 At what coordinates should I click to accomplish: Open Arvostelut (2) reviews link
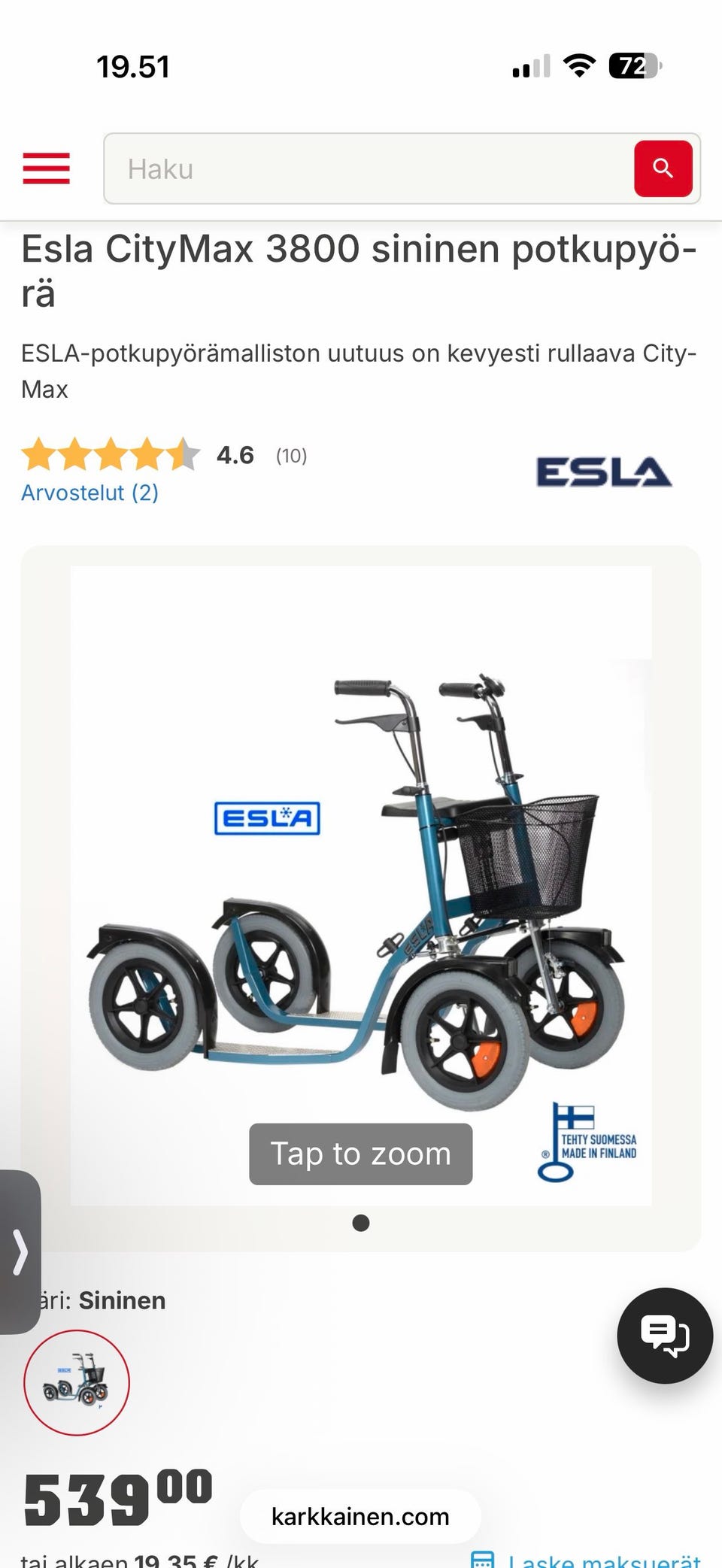point(89,493)
